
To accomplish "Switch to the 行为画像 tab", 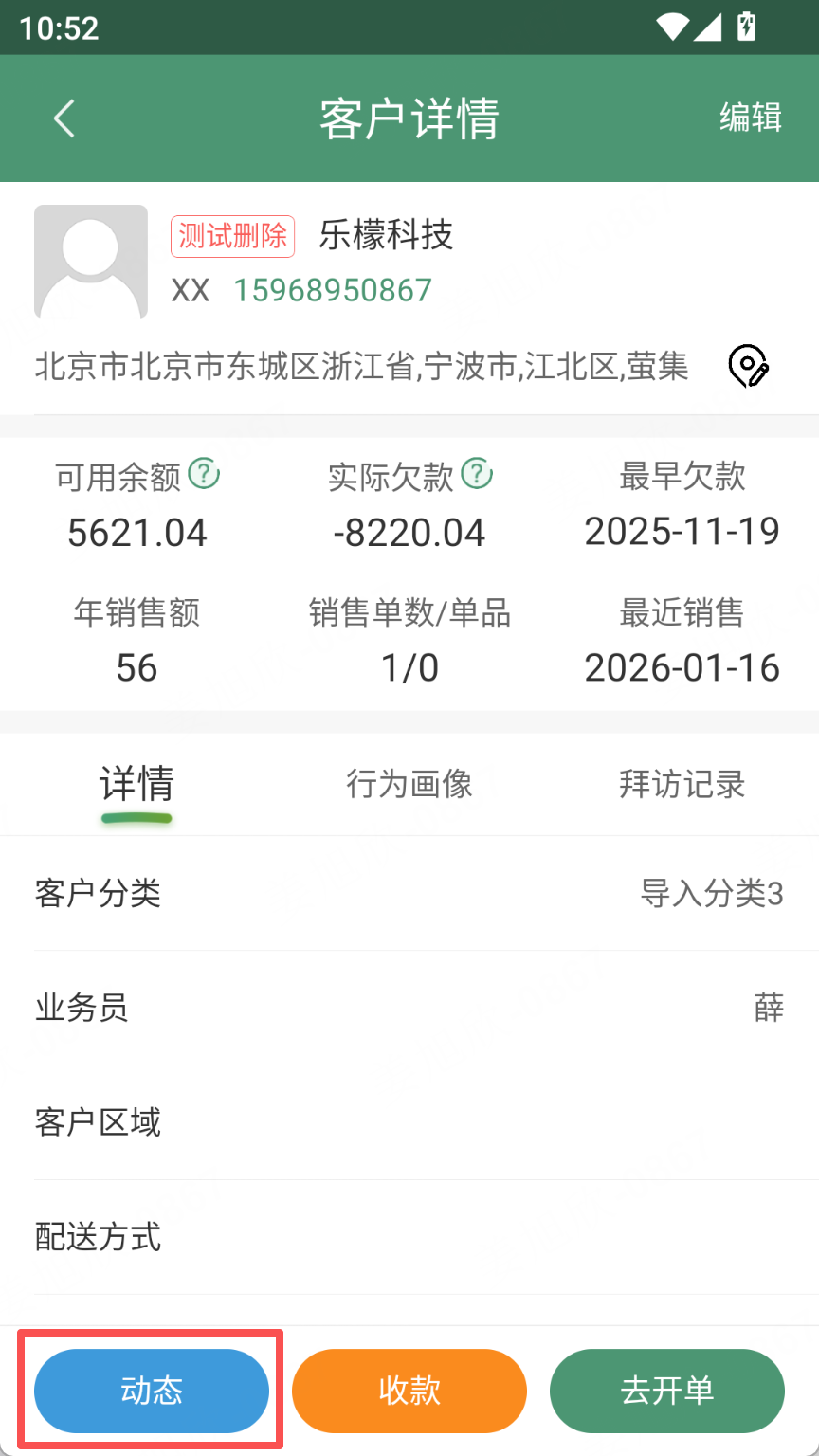I will point(409,785).
